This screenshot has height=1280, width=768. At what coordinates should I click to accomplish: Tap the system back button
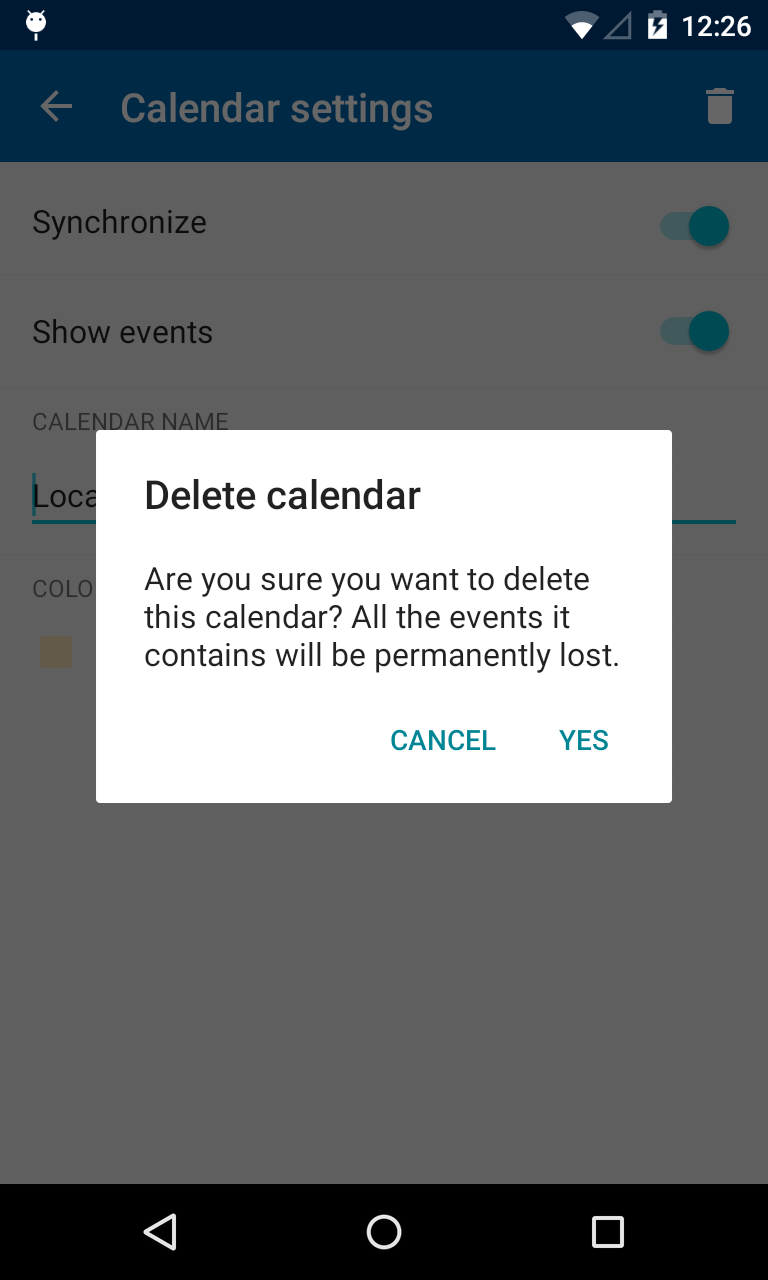coord(160,1232)
